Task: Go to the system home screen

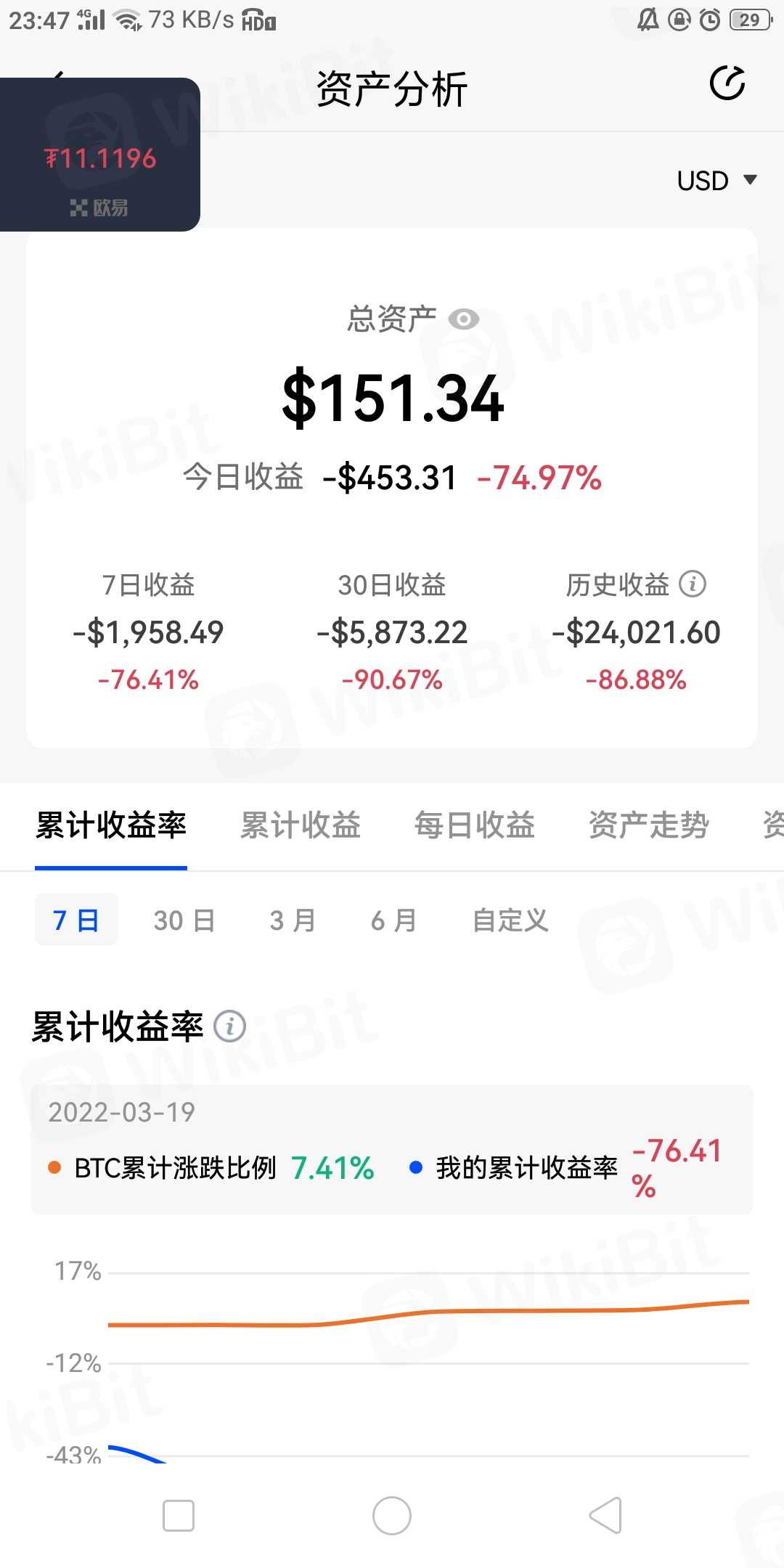Action: [392, 1516]
